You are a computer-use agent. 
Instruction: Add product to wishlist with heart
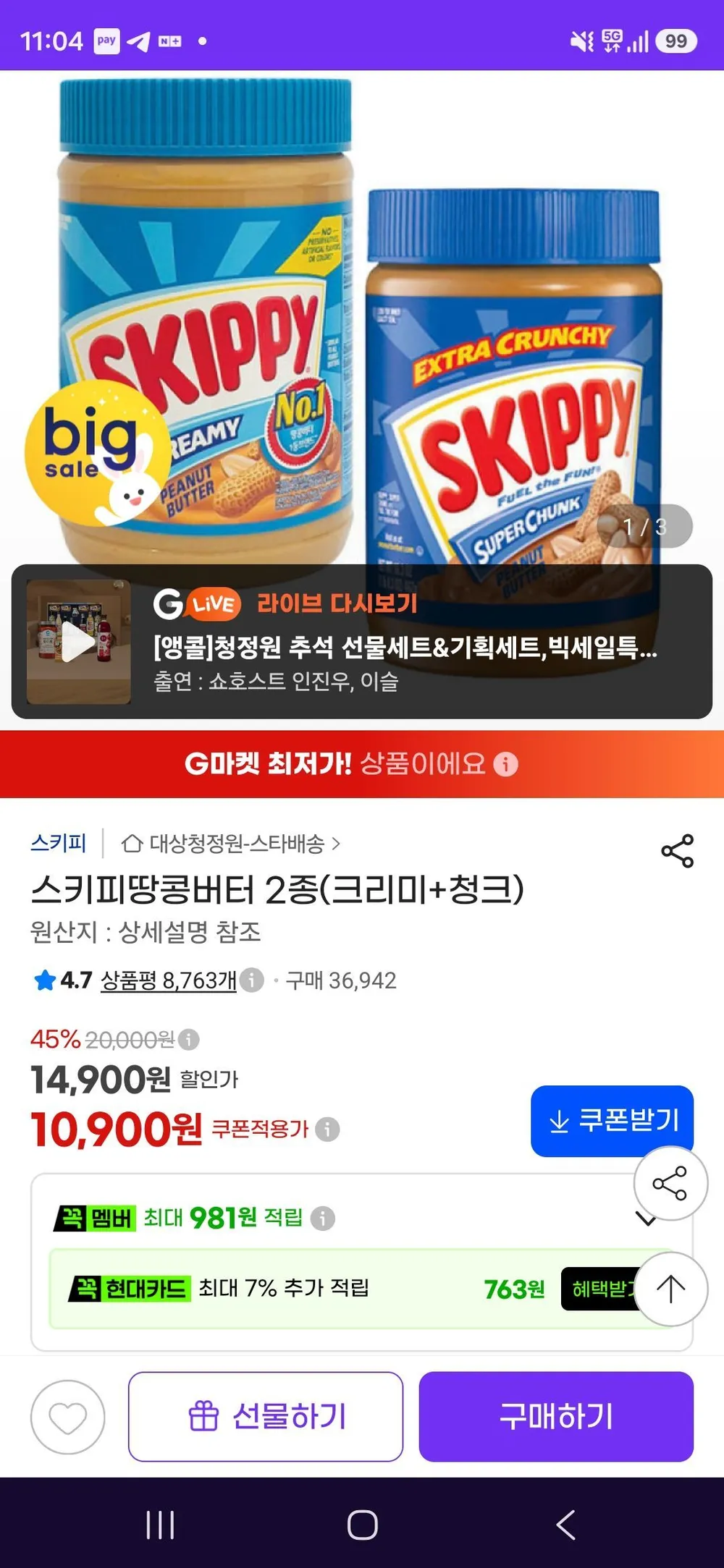(68, 1417)
